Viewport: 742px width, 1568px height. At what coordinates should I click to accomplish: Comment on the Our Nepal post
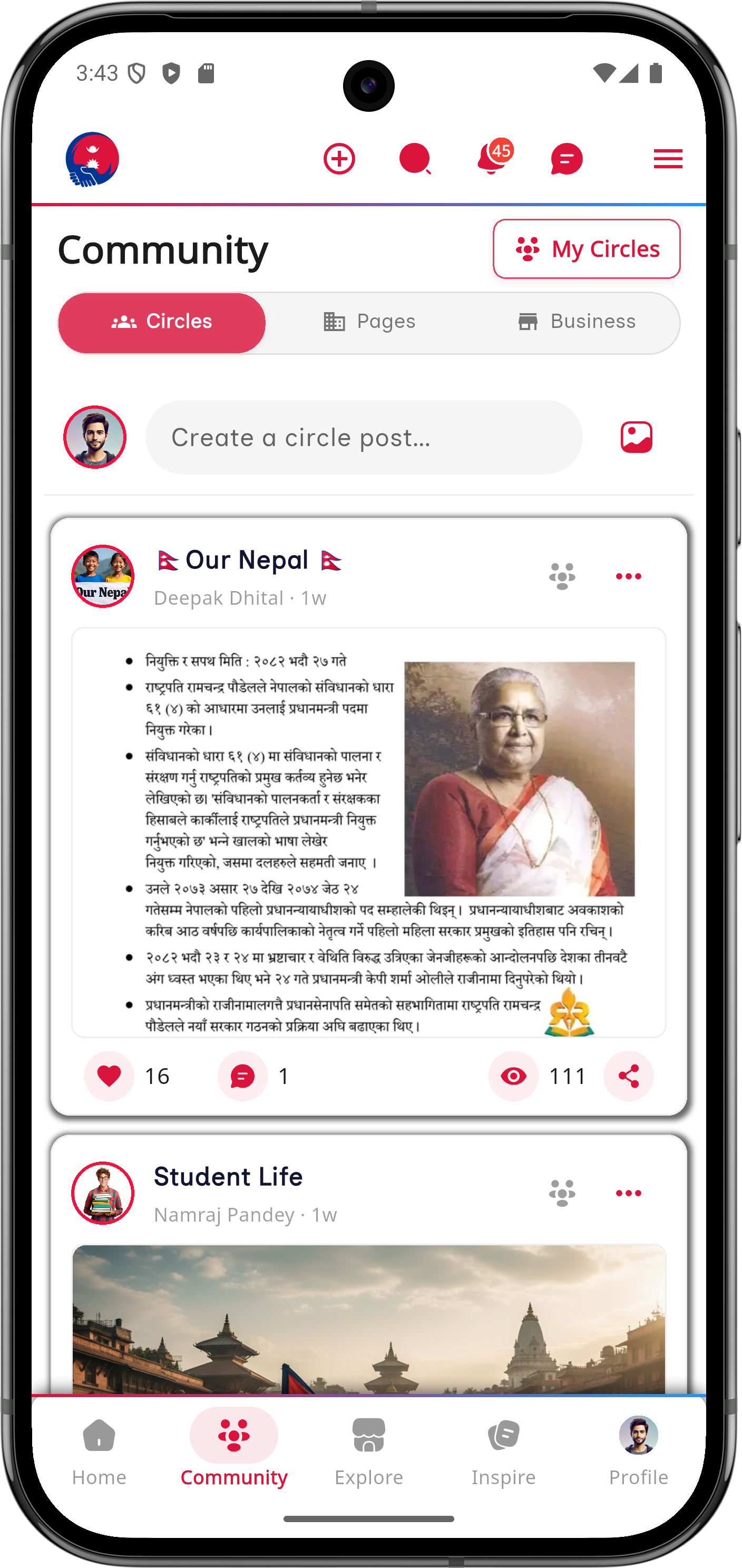tap(242, 1076)
